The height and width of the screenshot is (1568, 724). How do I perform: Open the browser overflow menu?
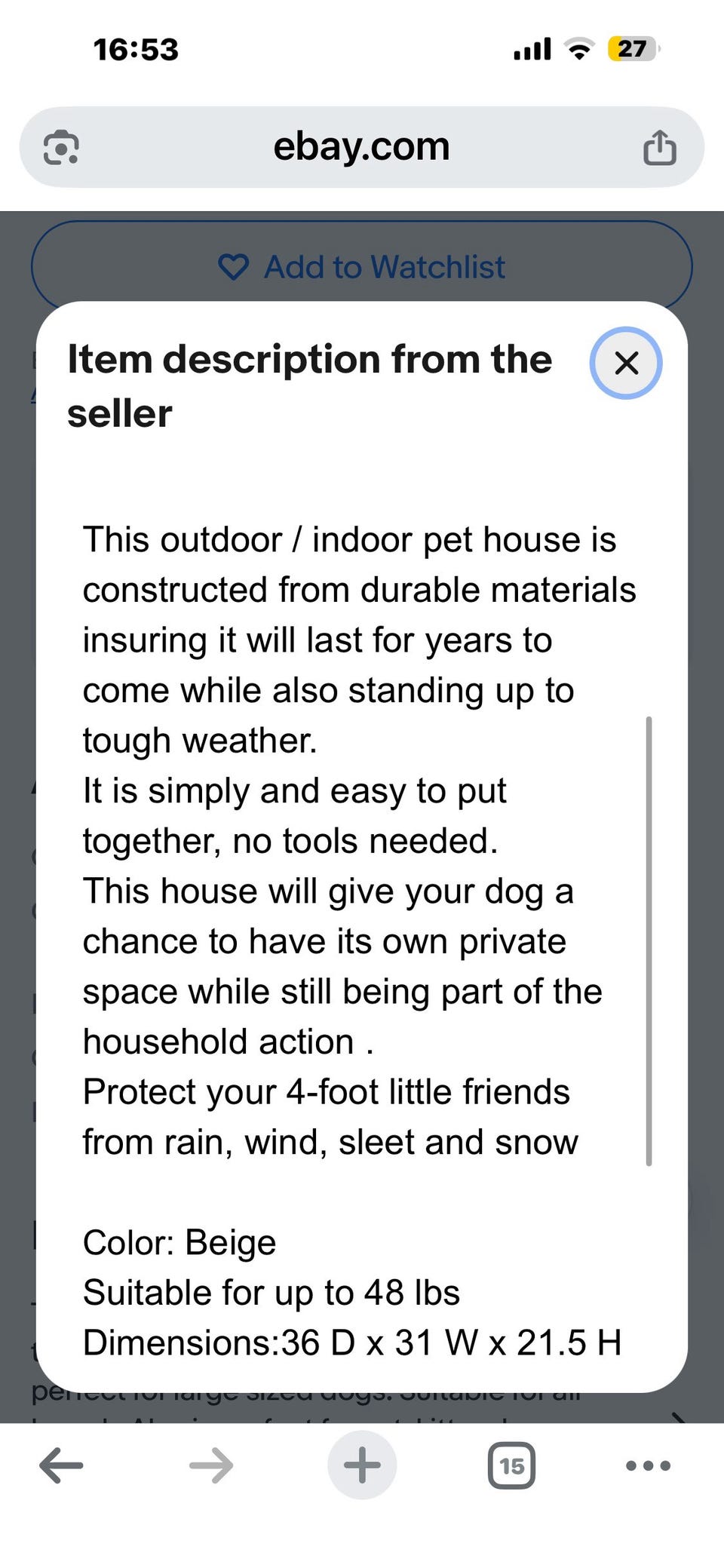click(648, 1465)
